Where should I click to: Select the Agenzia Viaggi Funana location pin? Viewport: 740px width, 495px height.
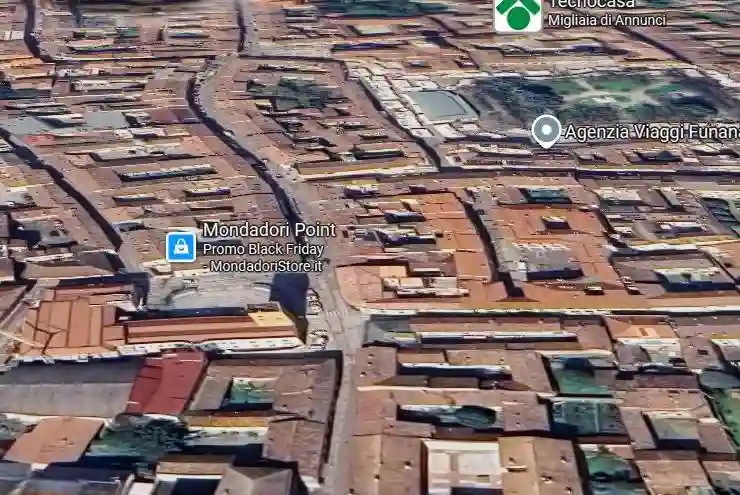click(546, 131)
